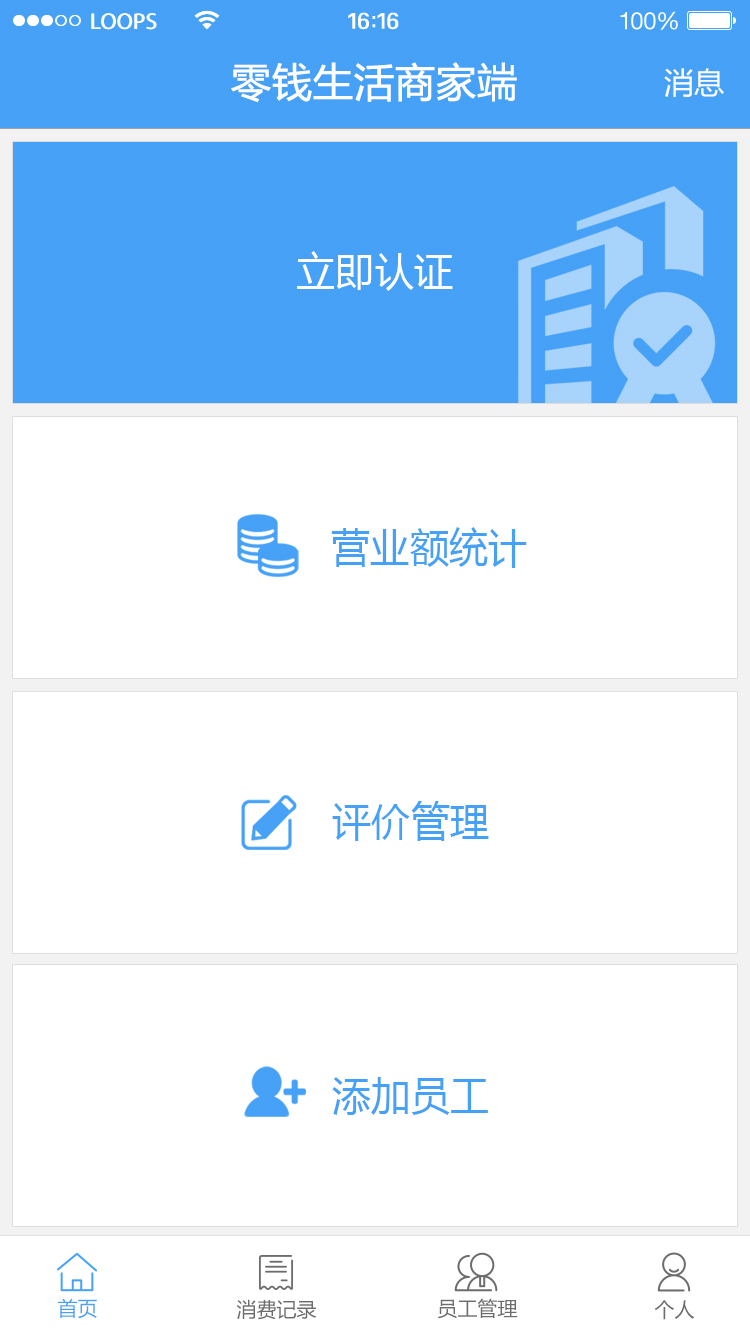This screenshot has height=1334, width=750.
Task: Select 添加员工 to add an employee
Action: pos(375,1096)
